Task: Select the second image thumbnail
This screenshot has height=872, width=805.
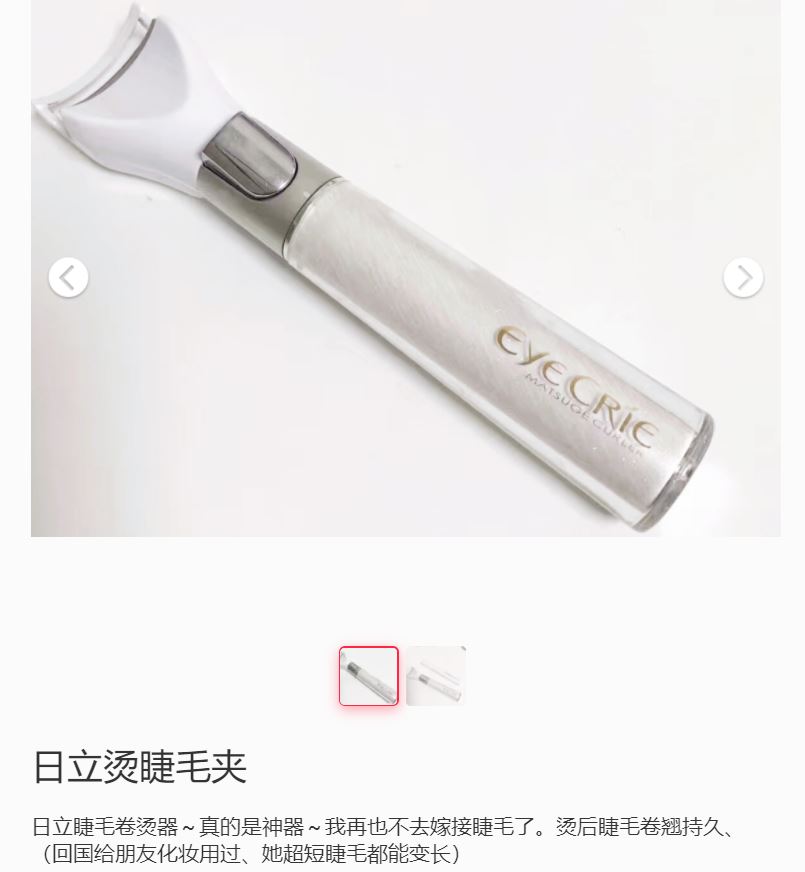Action: tap(436, 676)
